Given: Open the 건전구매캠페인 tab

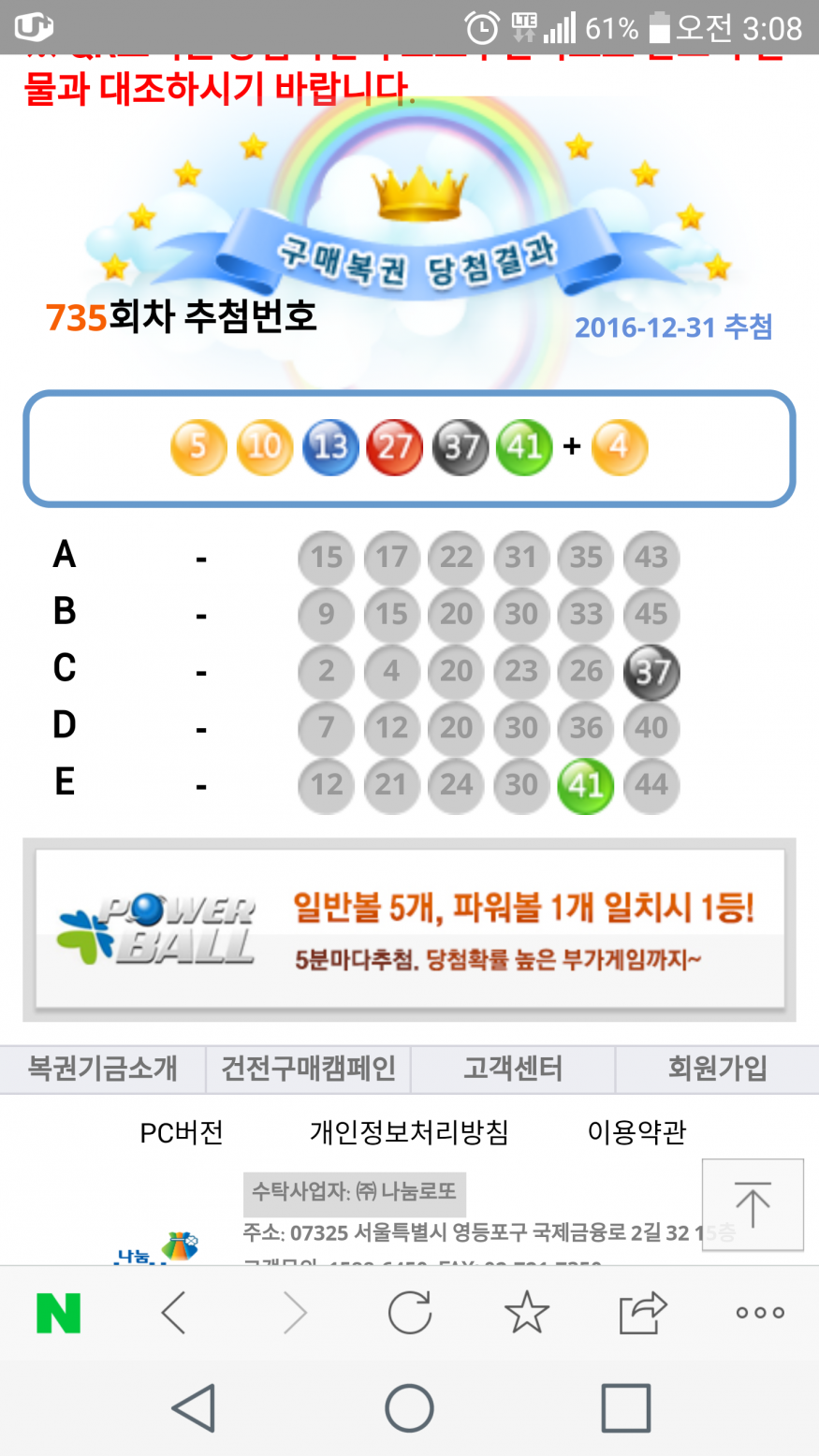Looking at the screenshot, I should point(308,1069).
